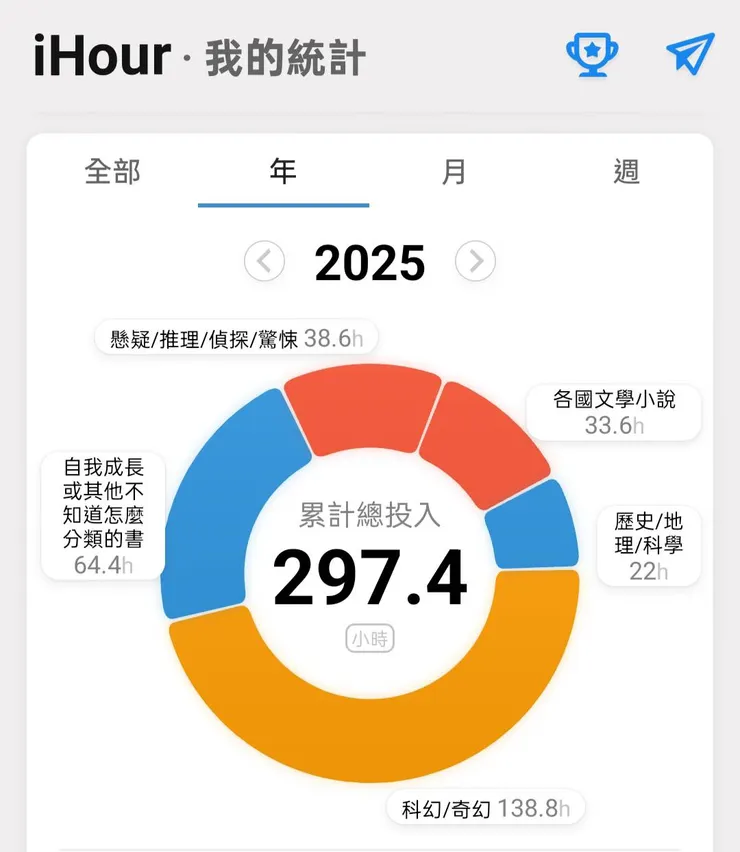Switch to the 全部 tab
This screenshot has height=852, width=740.
(113, 172)
